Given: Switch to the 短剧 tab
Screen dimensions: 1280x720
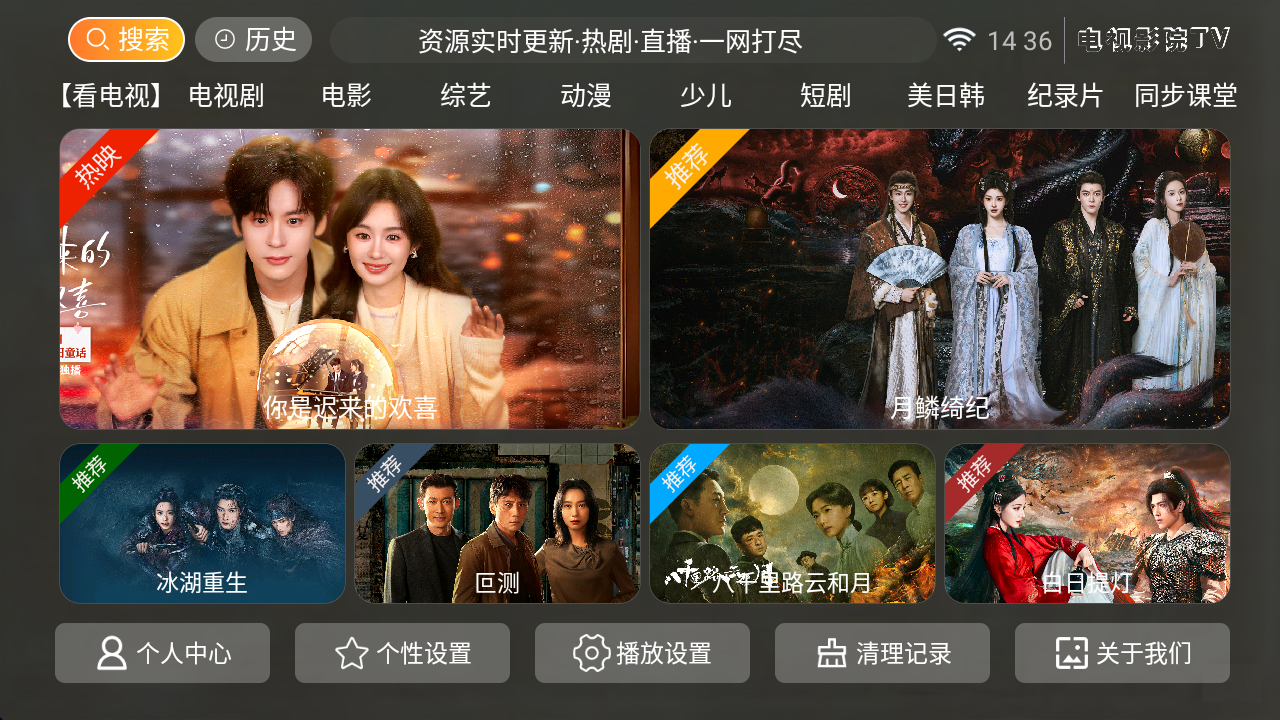Looking at the screenshot, I should (826, 96).
